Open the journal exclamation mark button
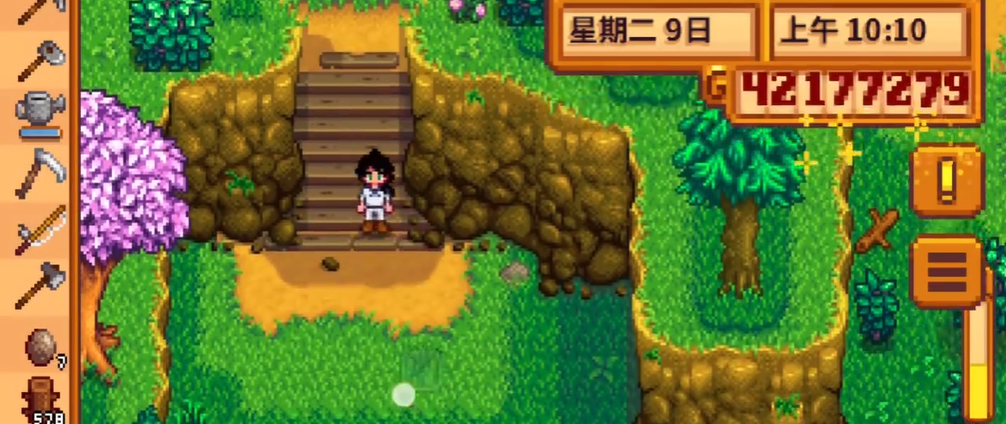 [x=946, y=180]
